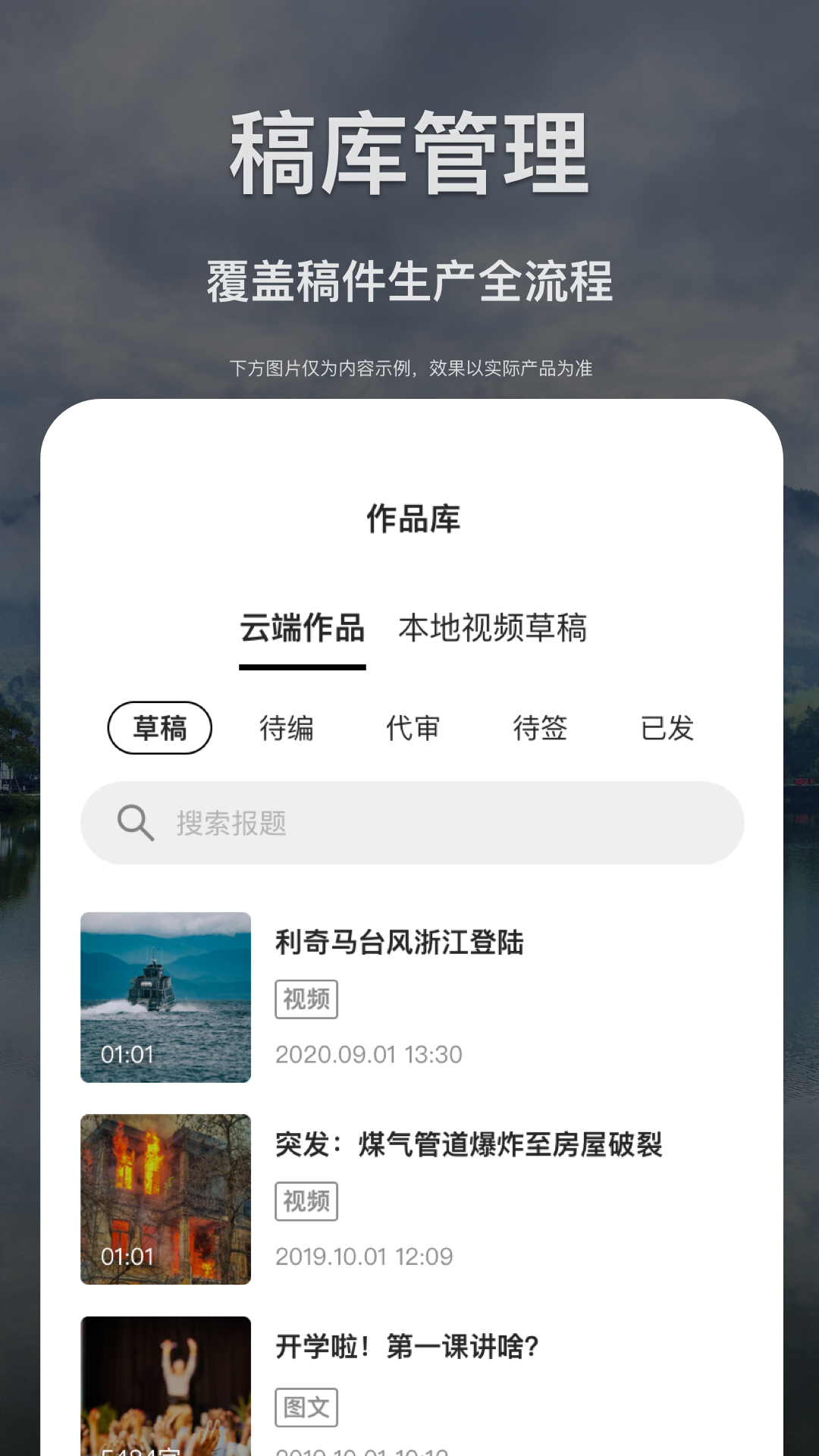Stay on the 云端作品 tab
Viewport: 819px width, 1456px height.
point(302,628)
